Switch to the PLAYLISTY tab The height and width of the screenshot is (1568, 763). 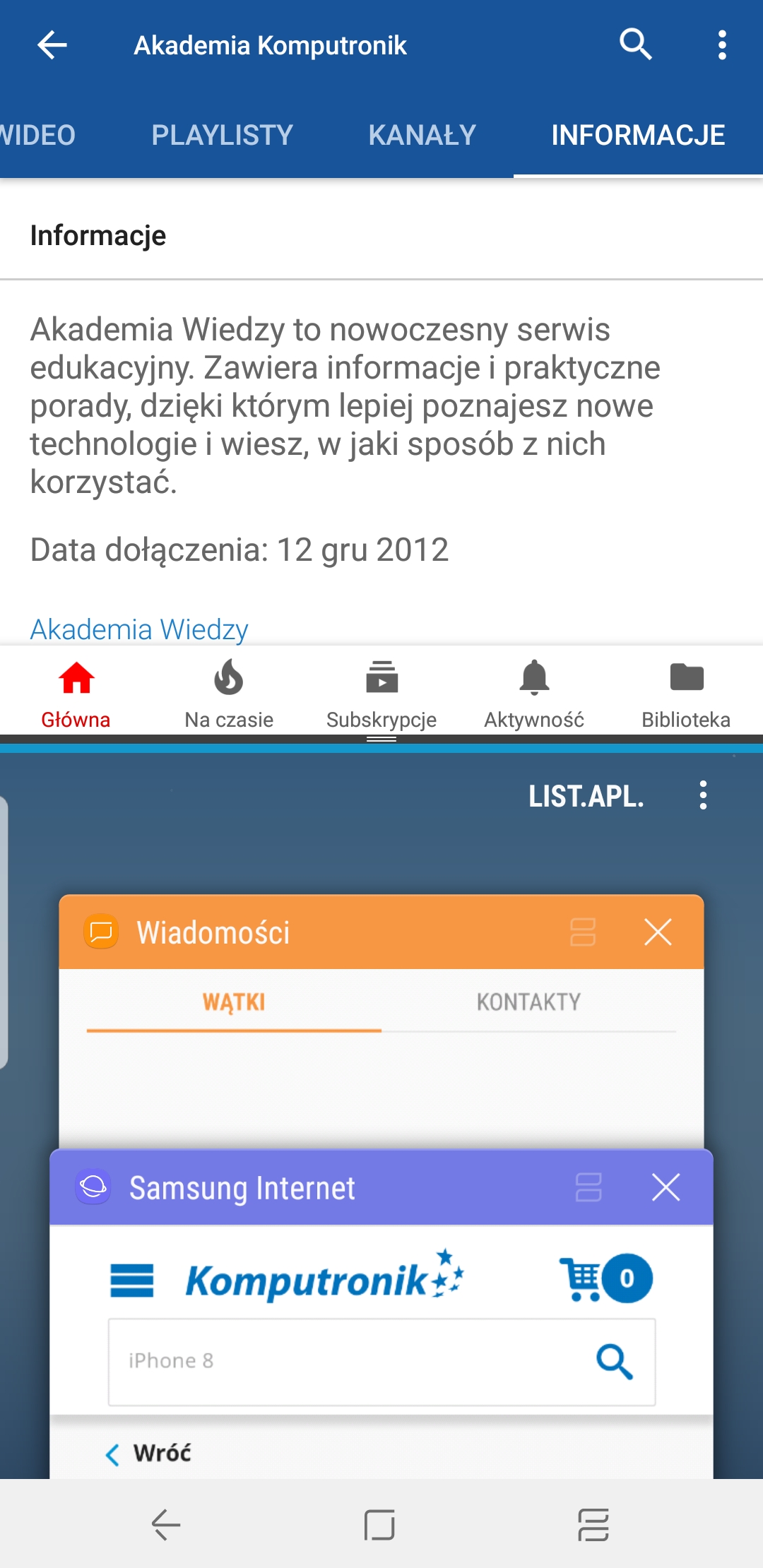tap(222, 135)
